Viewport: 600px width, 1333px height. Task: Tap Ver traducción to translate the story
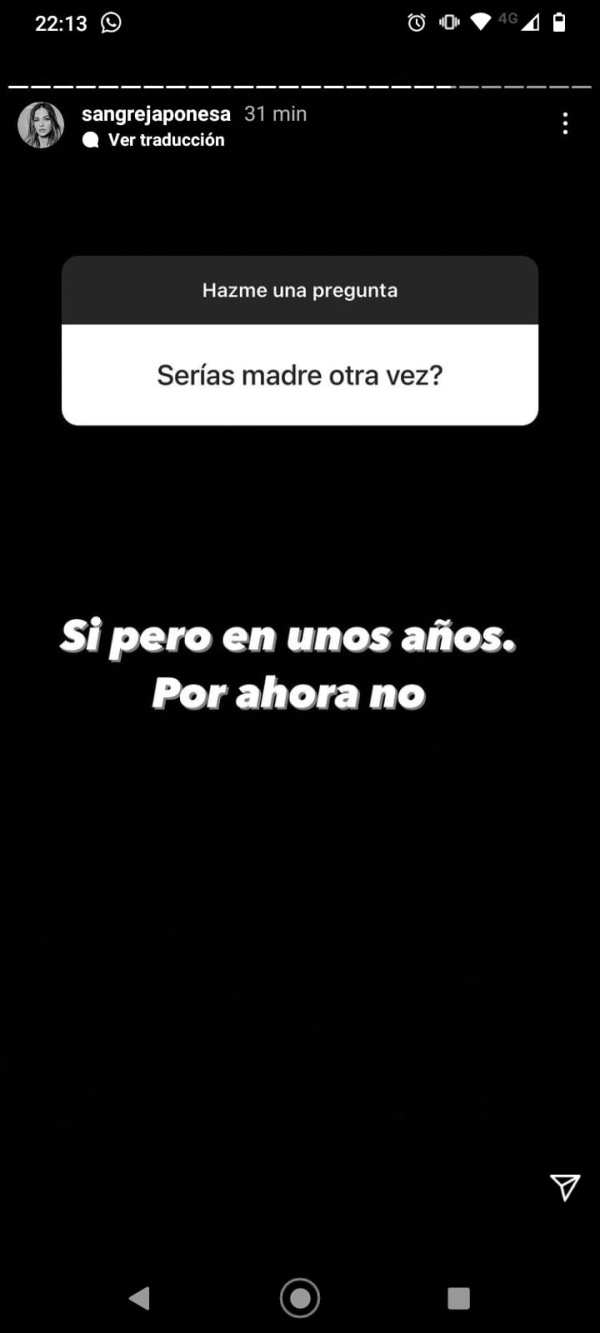(x=165, y=140)
